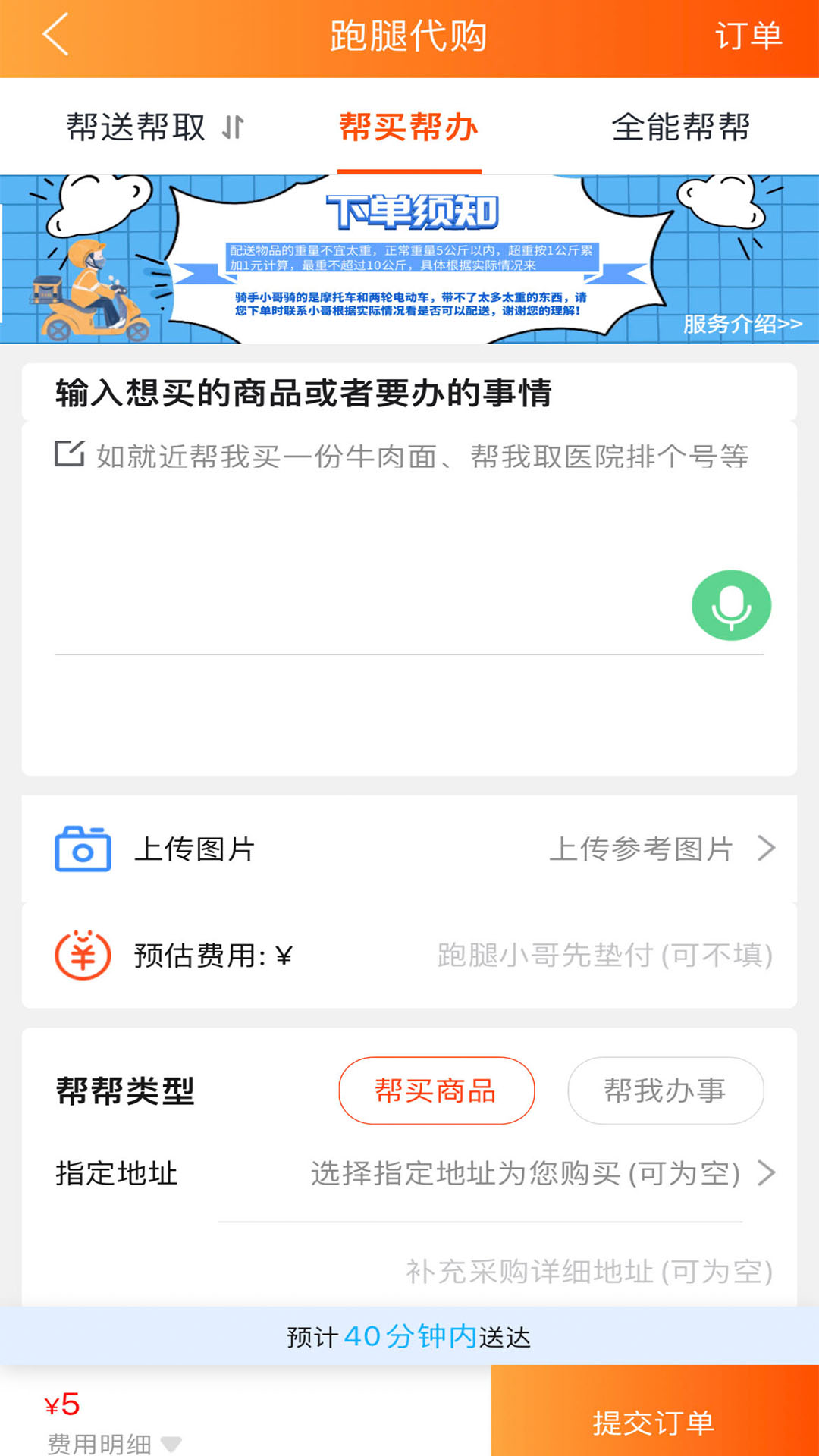This screenshot has height=1456, width=819.
Task: Open 上传参考图片 via its chevron
Action: coord(766,849)
